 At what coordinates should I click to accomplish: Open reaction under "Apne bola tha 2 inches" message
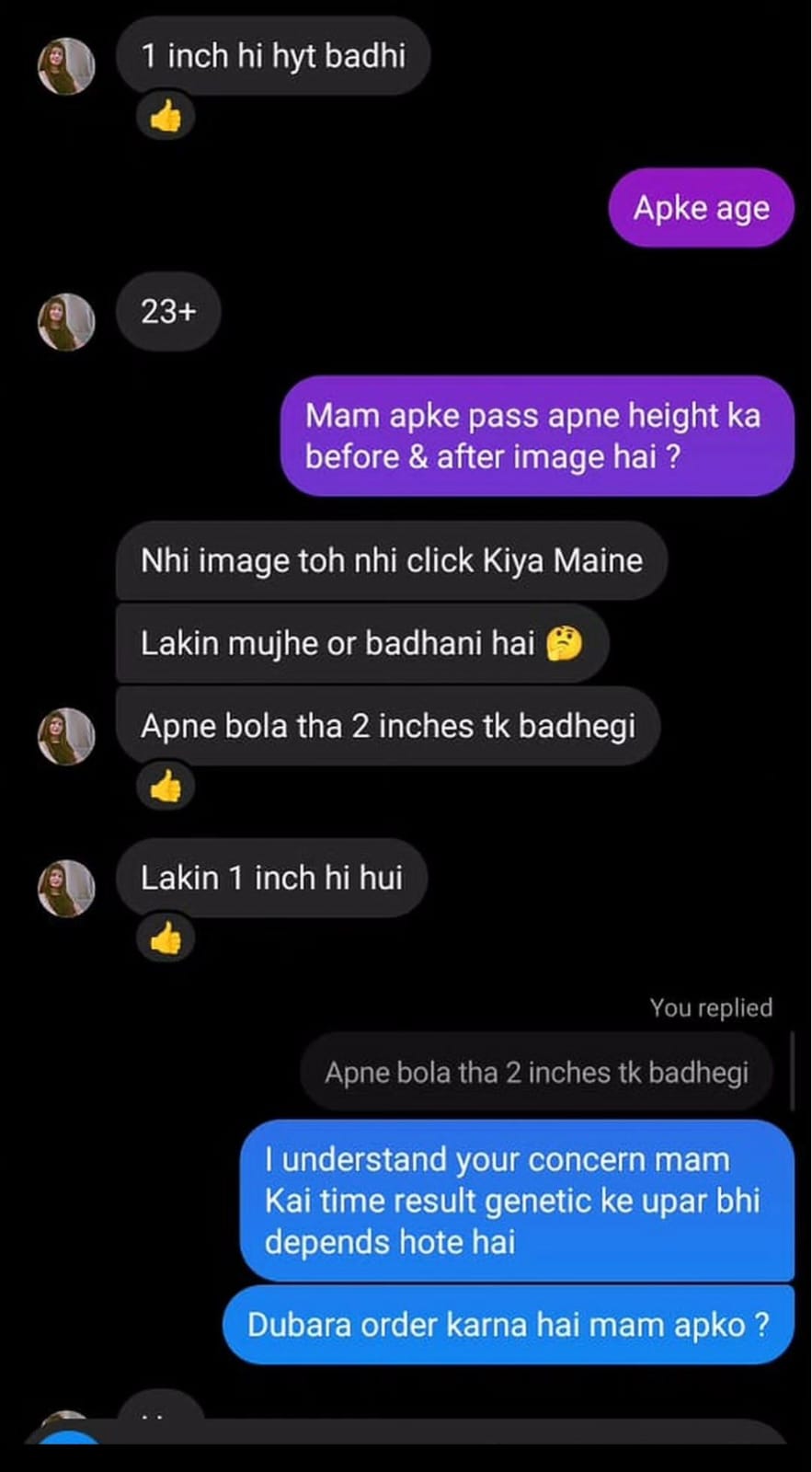(x=166, y=787)
